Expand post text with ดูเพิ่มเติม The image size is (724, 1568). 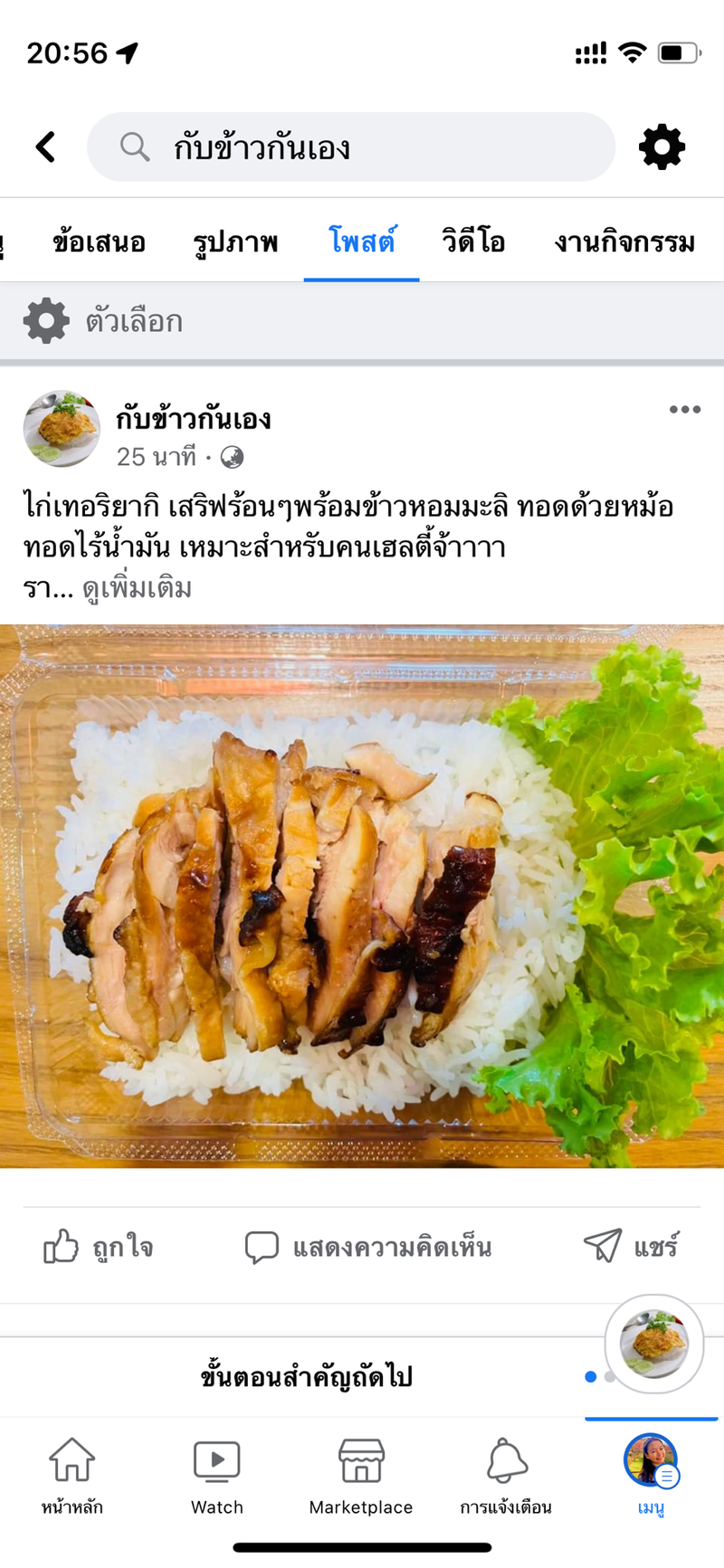[x=137, y=589]
